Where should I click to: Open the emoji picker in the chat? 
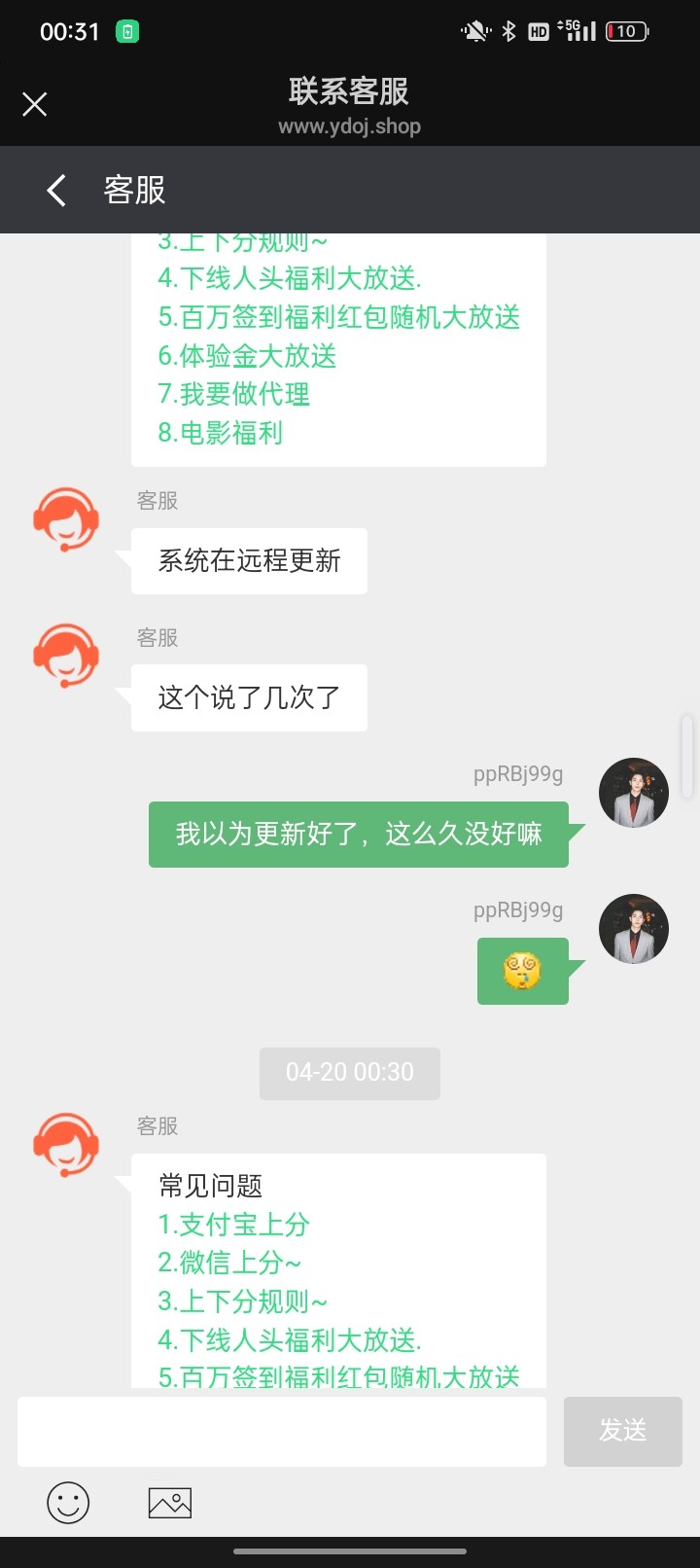click(x=68, y=1502)
